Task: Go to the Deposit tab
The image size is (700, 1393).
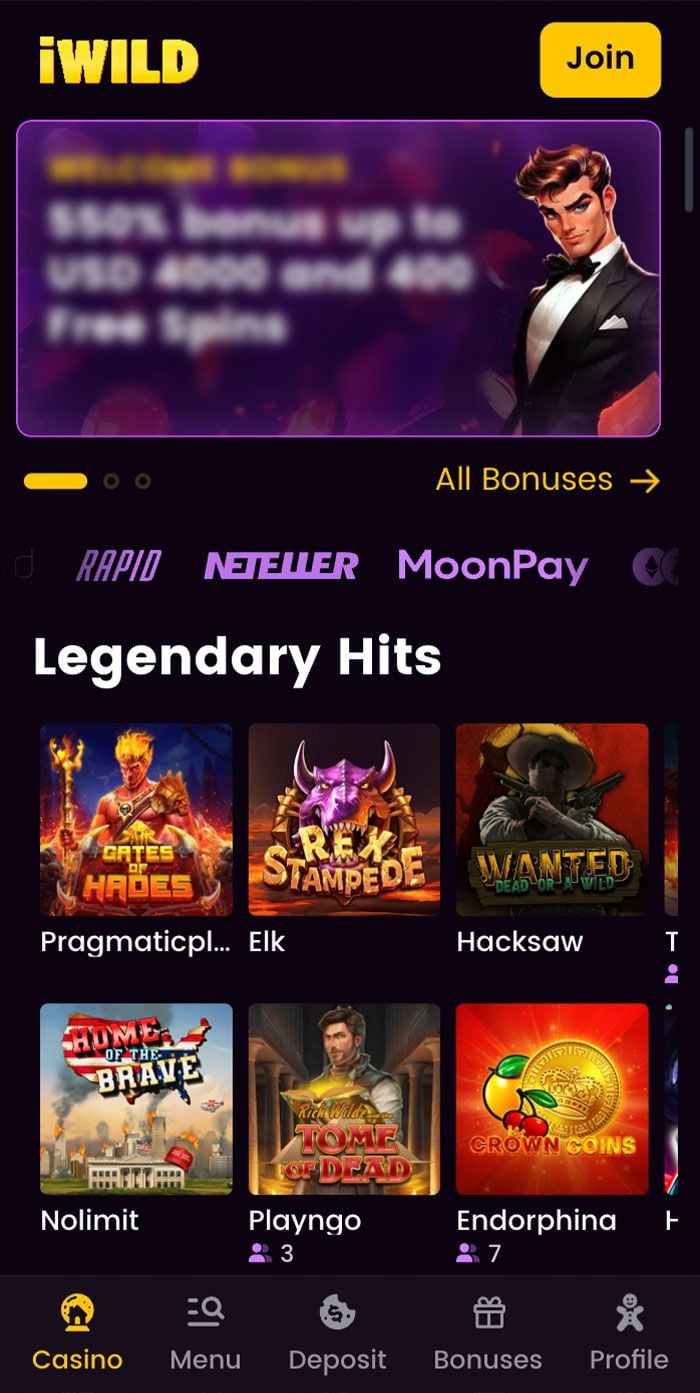Action: coord(337,1333)
